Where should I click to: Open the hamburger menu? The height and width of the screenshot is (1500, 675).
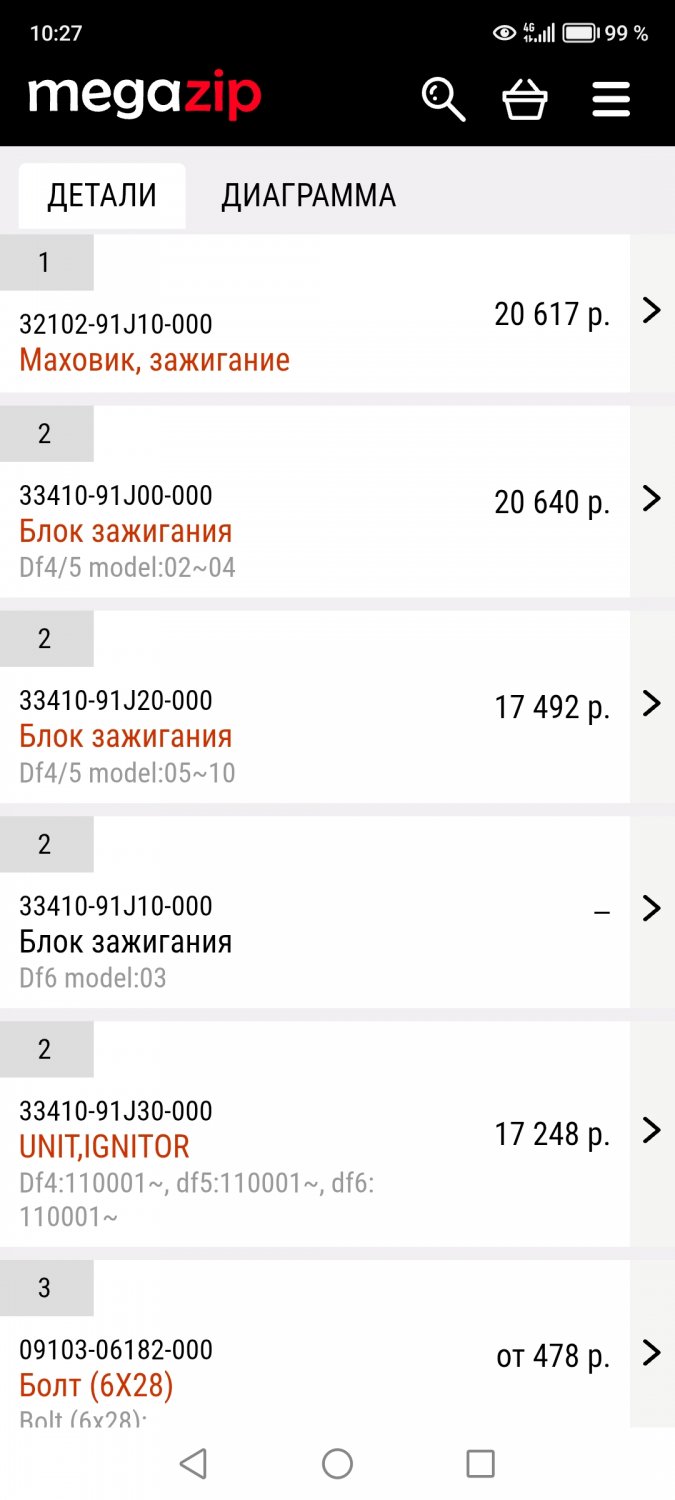point(611,99)
